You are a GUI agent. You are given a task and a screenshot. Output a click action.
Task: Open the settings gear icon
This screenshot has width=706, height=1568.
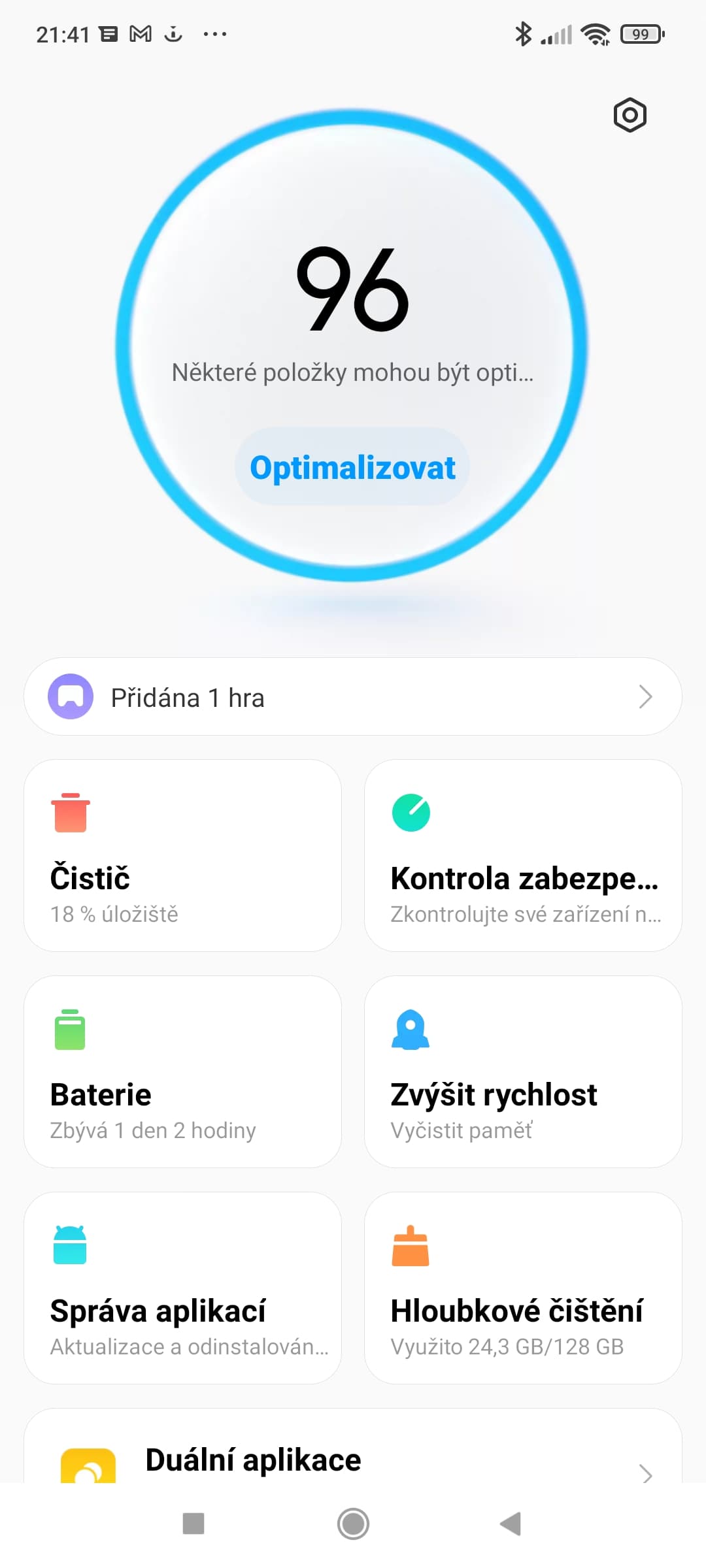click(x=630, y=115)
